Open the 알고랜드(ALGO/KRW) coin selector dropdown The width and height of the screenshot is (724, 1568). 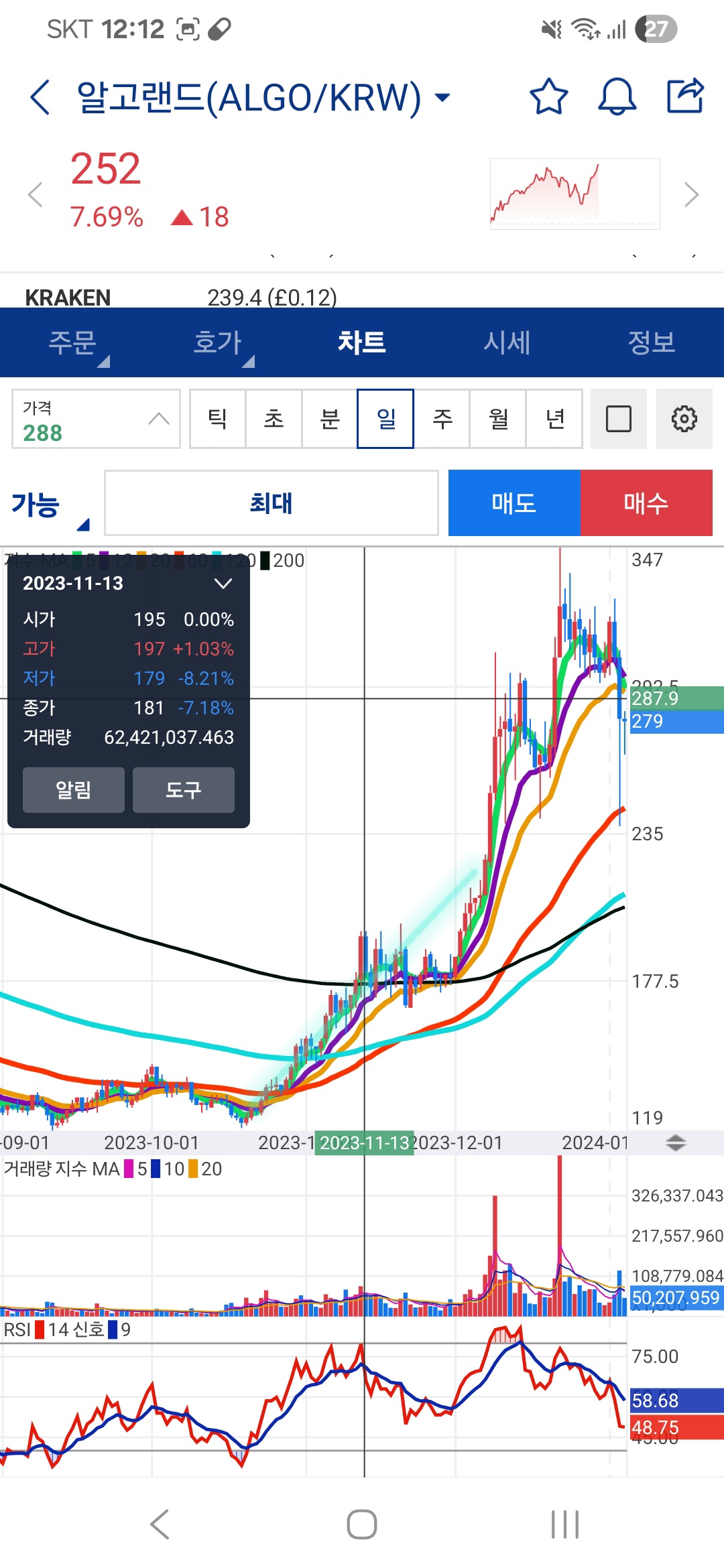click(442, 98)
